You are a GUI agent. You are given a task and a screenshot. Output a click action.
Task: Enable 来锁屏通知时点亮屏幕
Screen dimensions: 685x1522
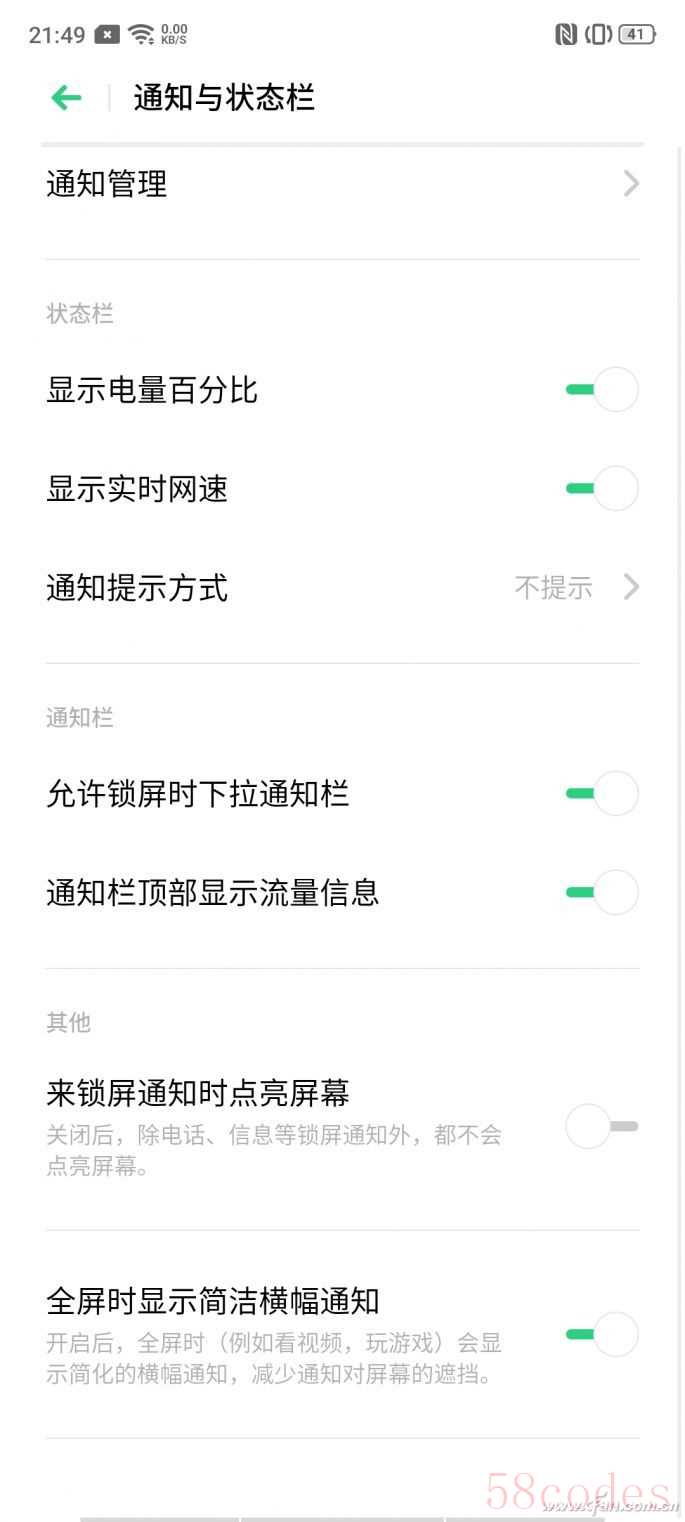pos(602,1127)
